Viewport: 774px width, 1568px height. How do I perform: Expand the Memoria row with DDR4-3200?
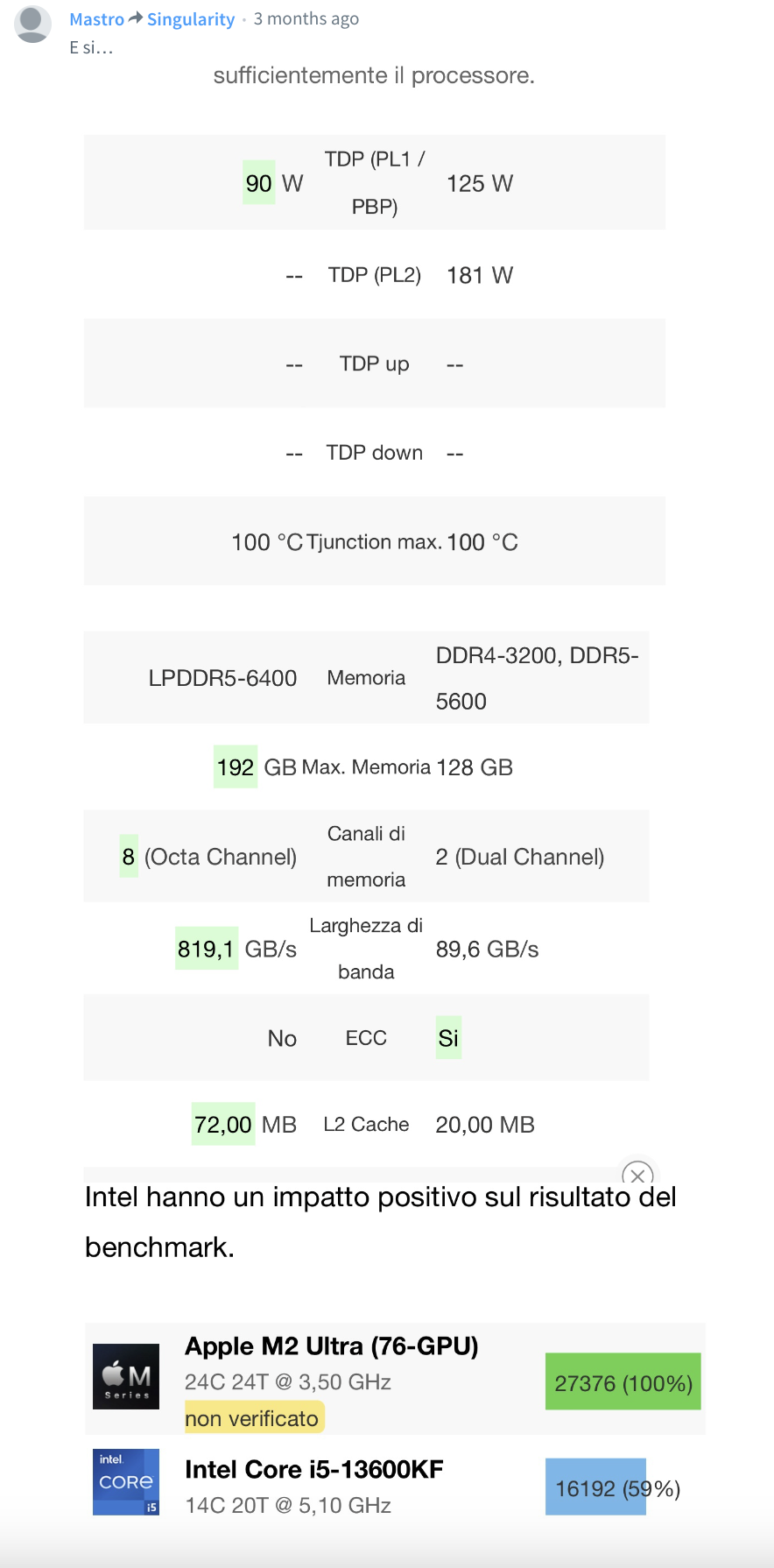point(366,677)
